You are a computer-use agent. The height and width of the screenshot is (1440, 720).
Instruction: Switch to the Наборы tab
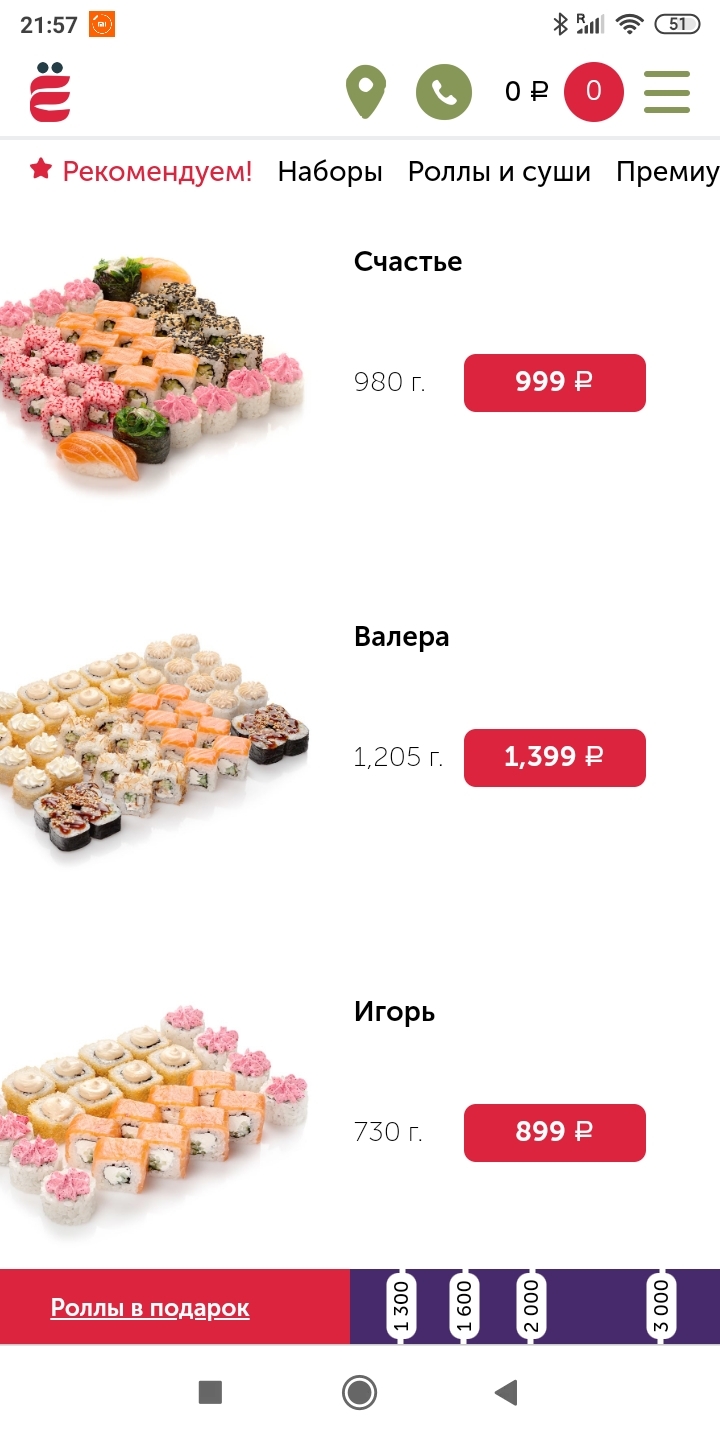[x=330, y=172]
